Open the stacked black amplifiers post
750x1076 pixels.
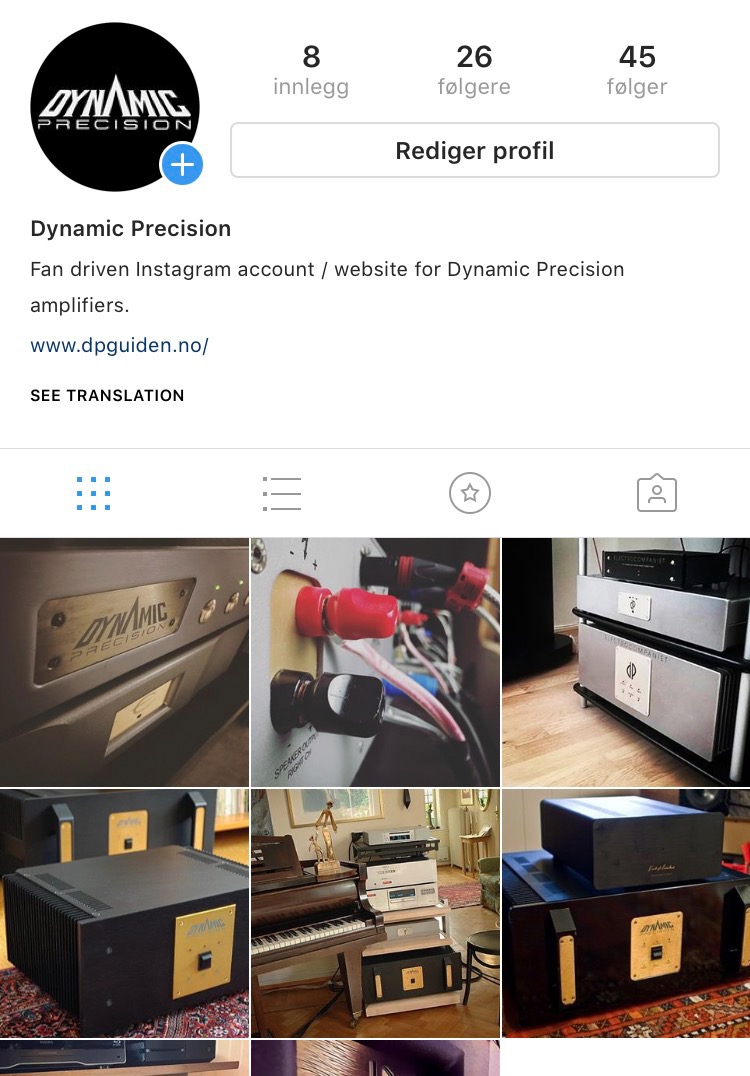tap(626, 913)
